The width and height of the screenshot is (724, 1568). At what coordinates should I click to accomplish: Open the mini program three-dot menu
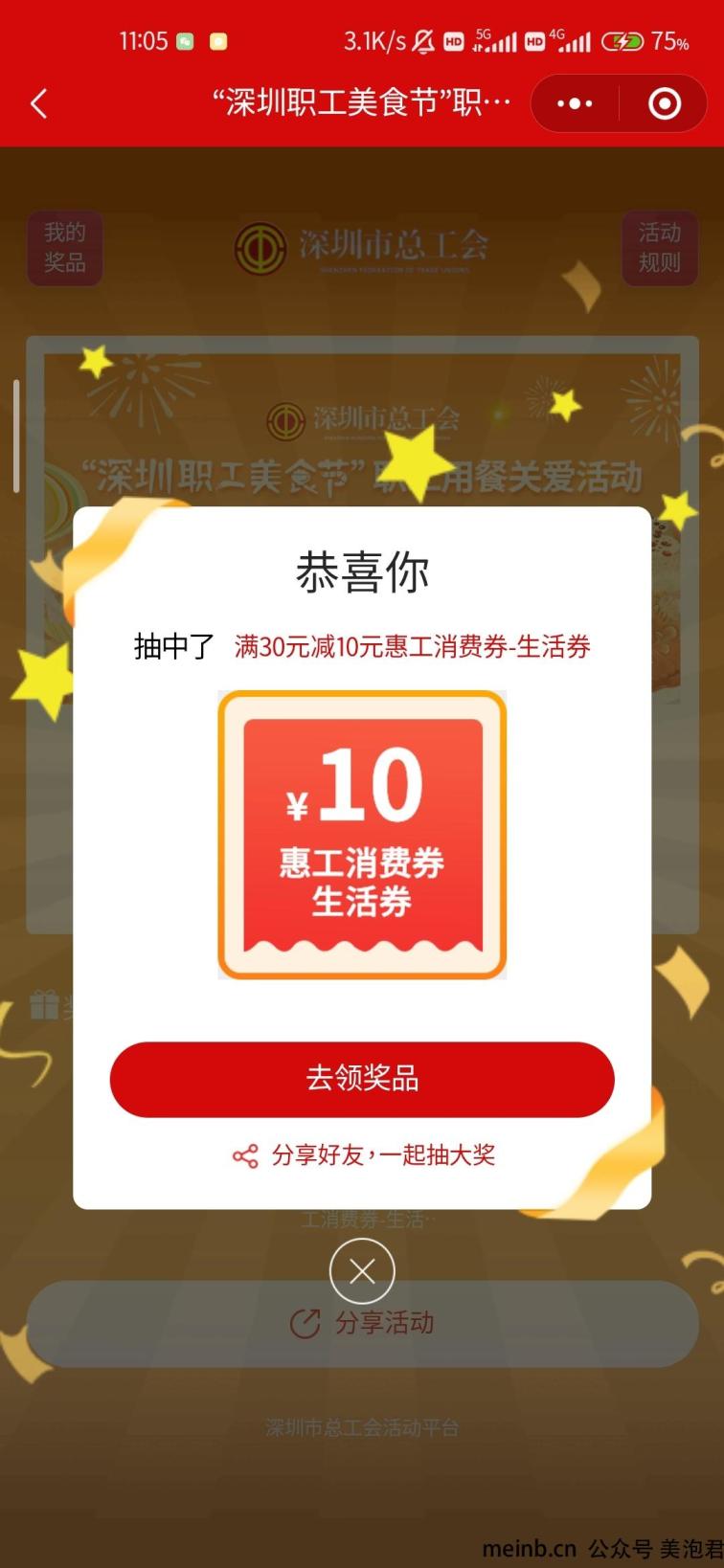[x=575, y=103]
